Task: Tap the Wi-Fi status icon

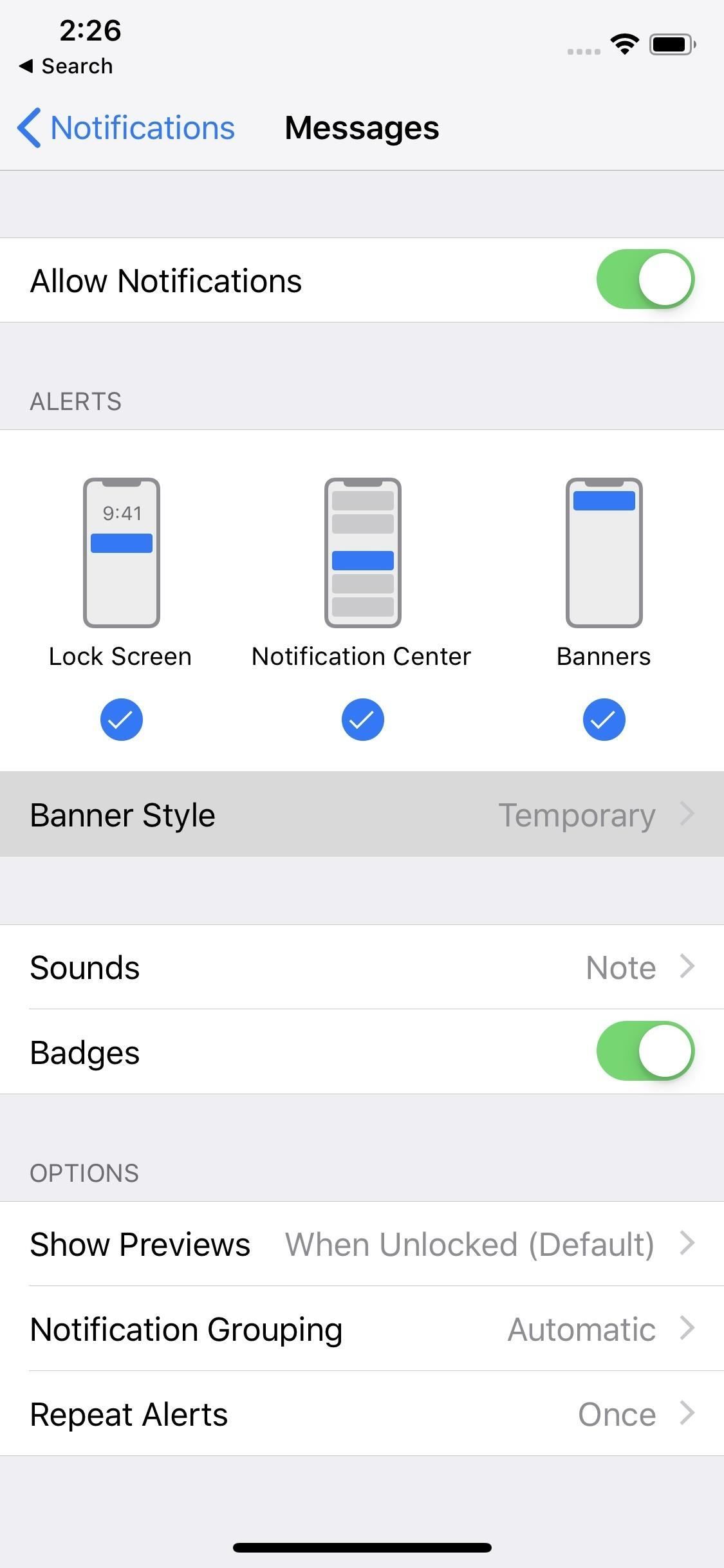Action: 623,44
